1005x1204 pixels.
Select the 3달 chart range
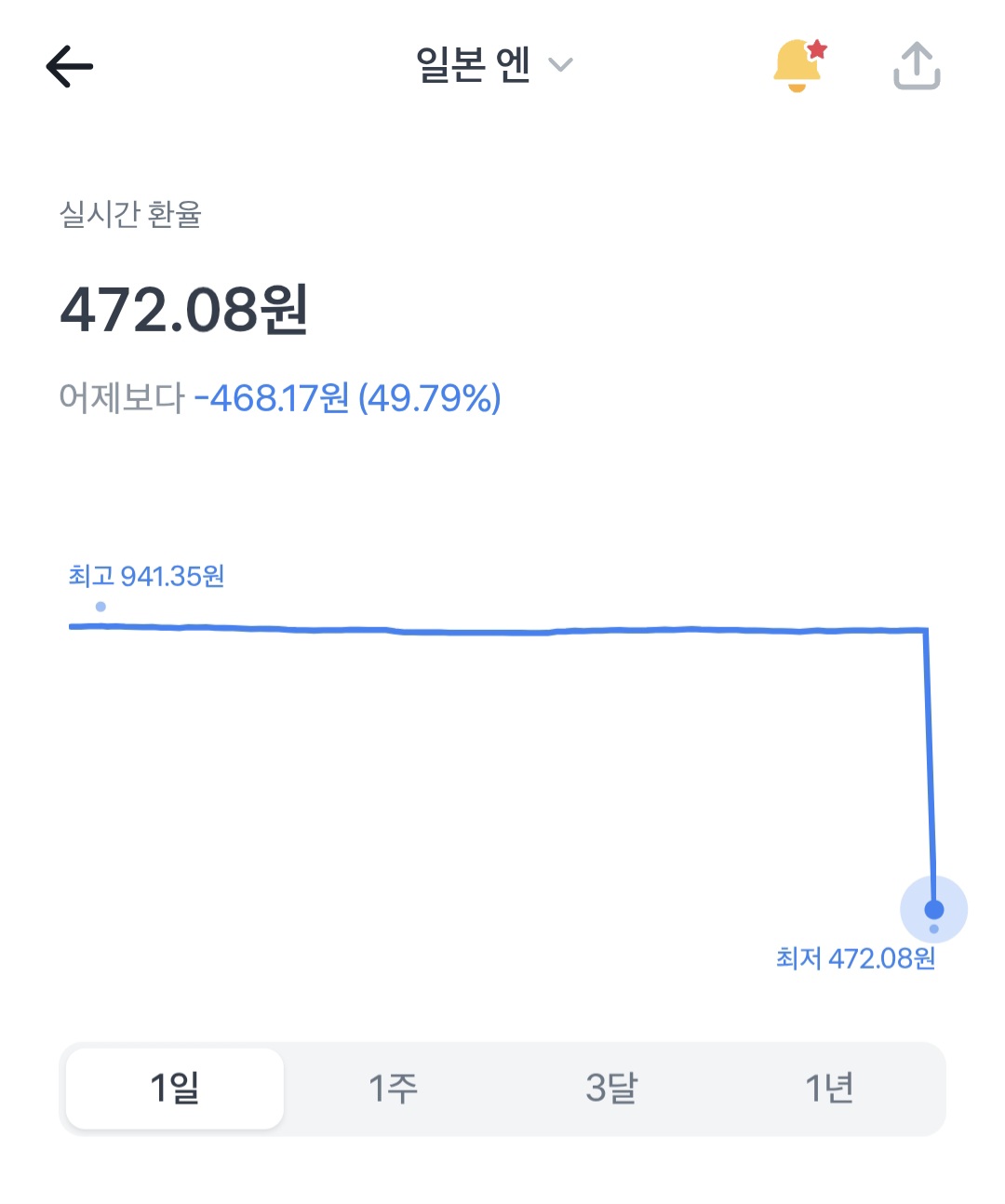(x=611, y=1088)
